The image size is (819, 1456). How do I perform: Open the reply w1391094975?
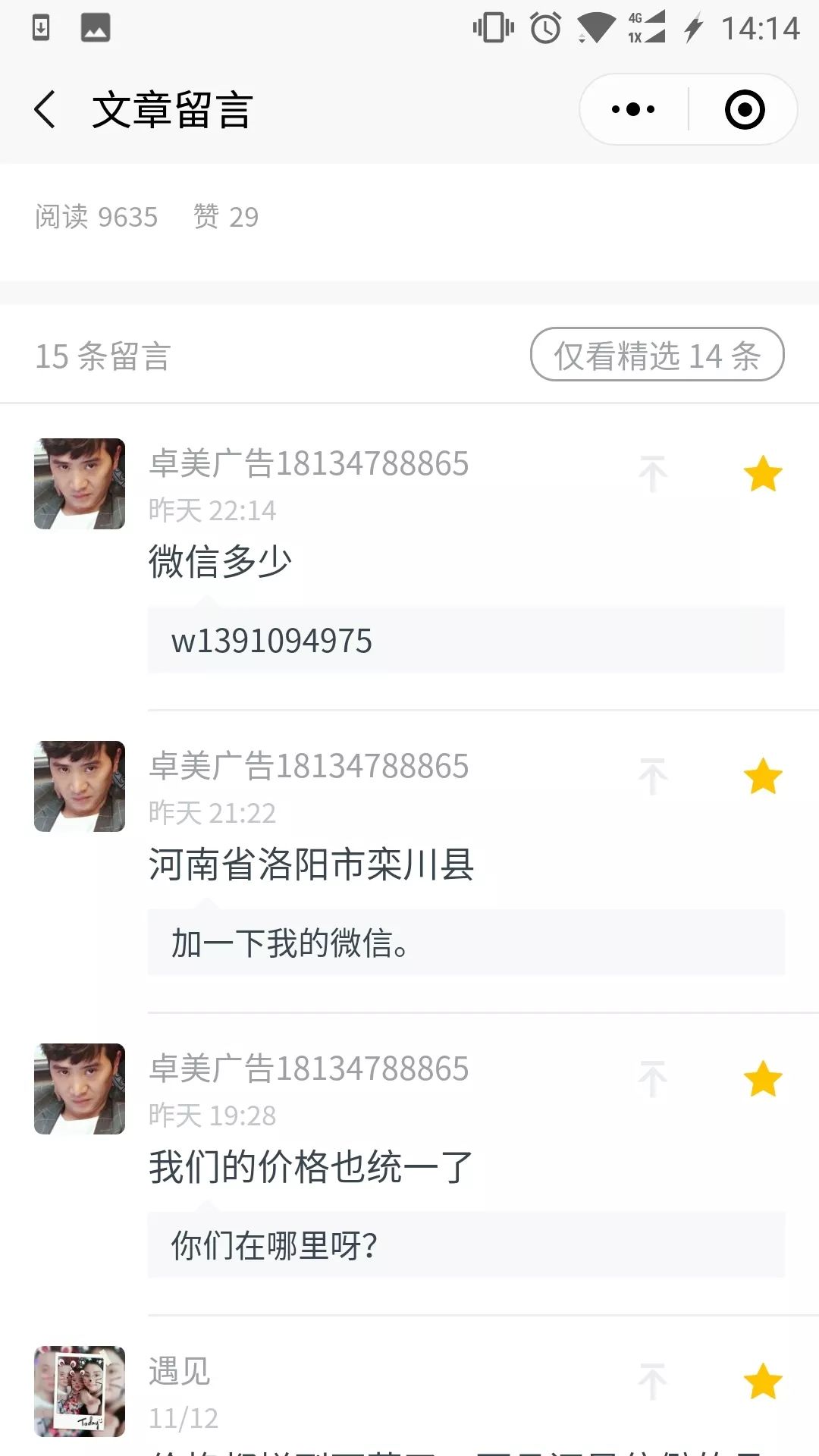tap(466, 641)
